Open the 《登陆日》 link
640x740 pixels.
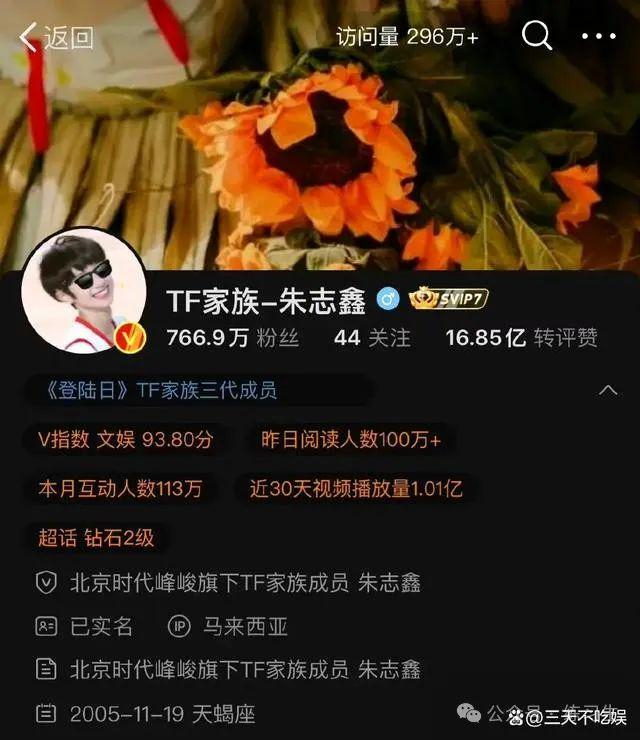coord(84,390)
